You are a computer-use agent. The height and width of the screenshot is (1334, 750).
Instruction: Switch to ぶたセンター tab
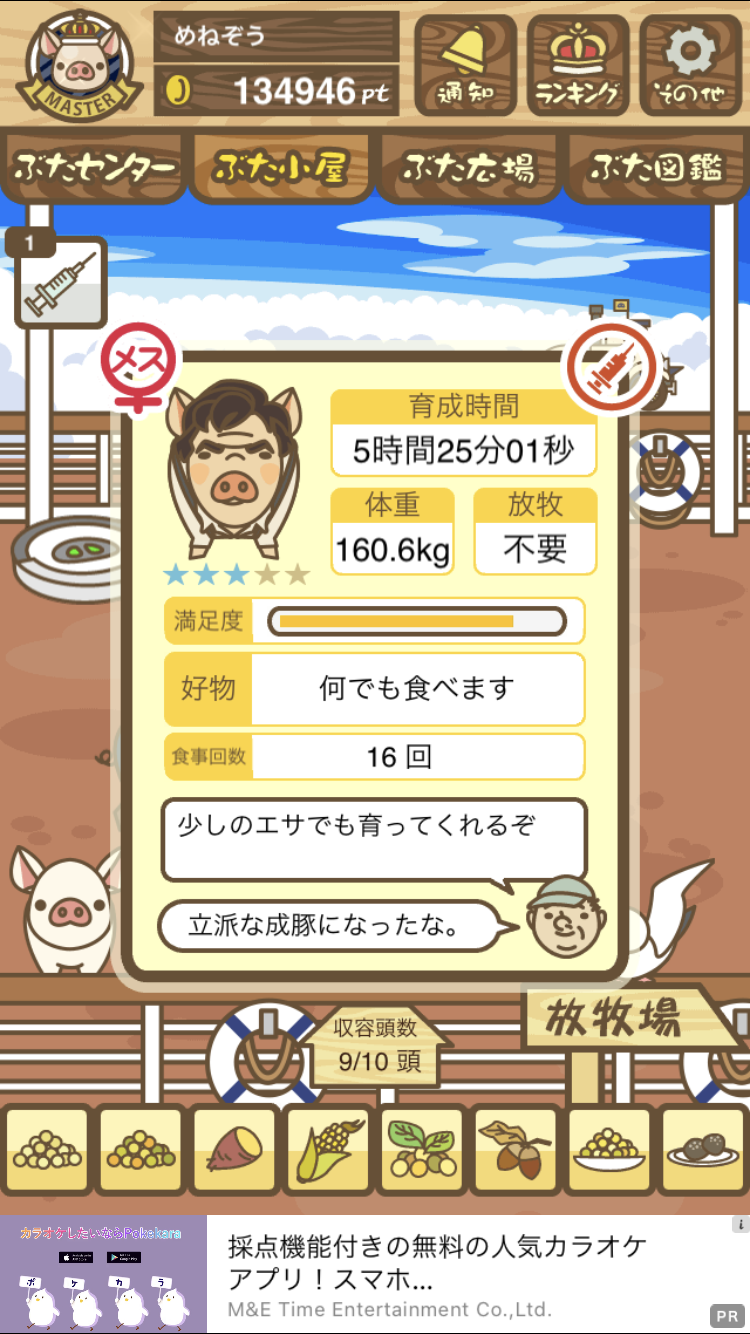(95, 168)
